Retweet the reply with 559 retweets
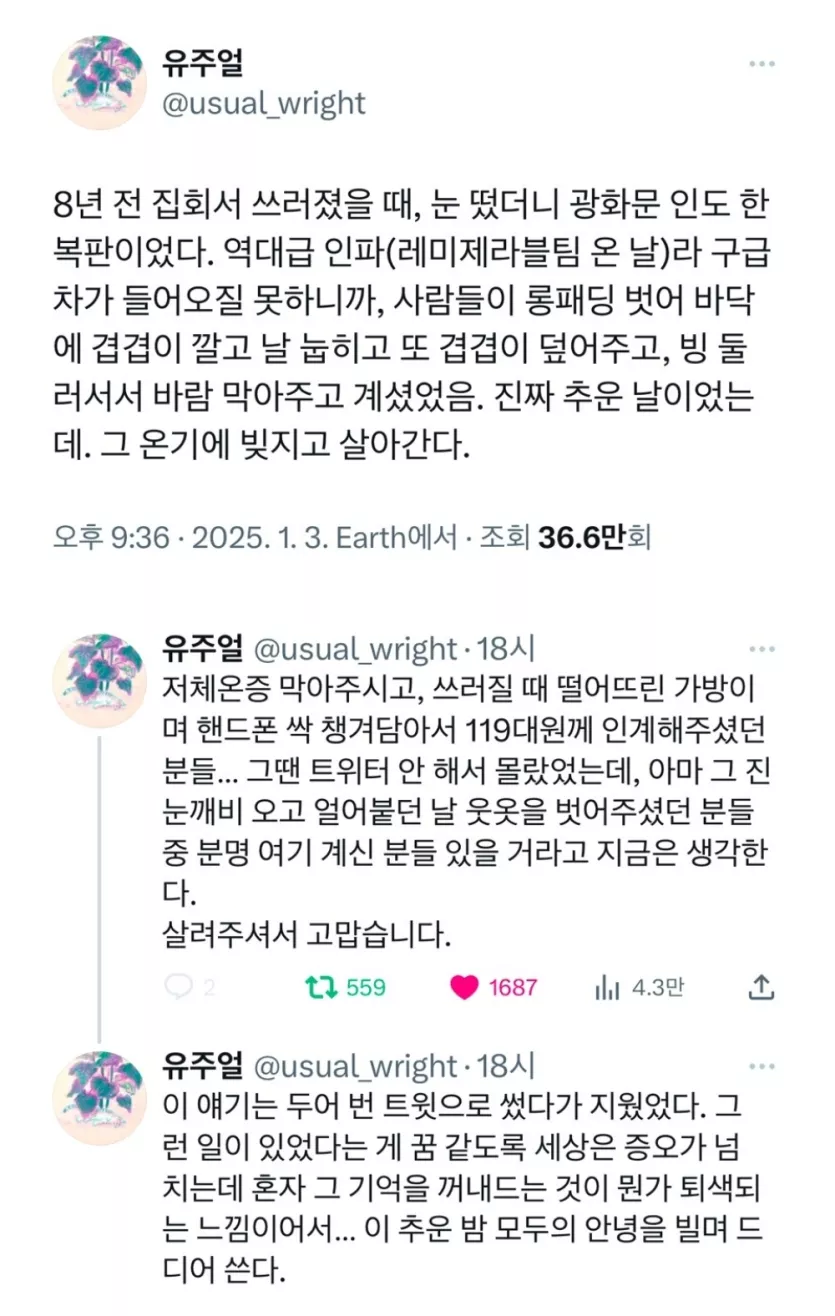 (322, 987)
